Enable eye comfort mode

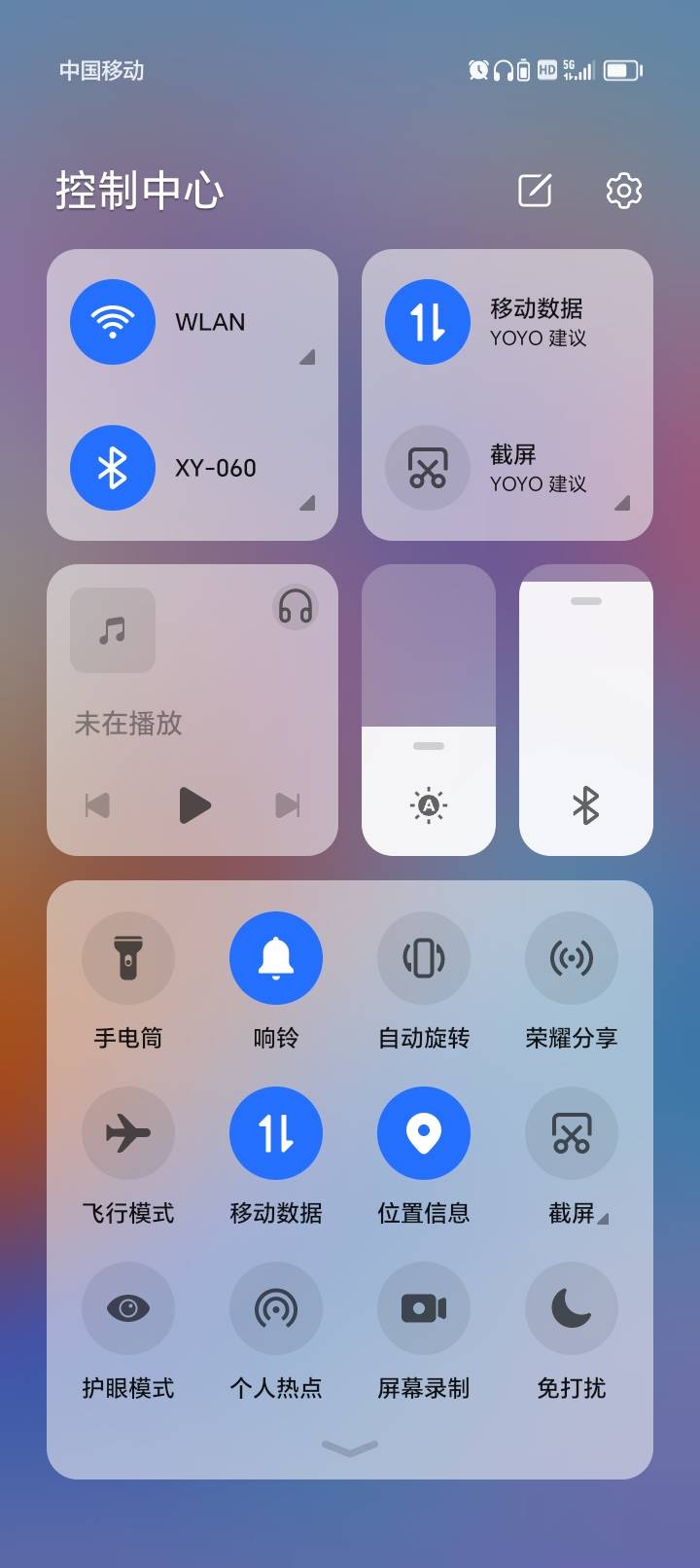point(128,1308)
